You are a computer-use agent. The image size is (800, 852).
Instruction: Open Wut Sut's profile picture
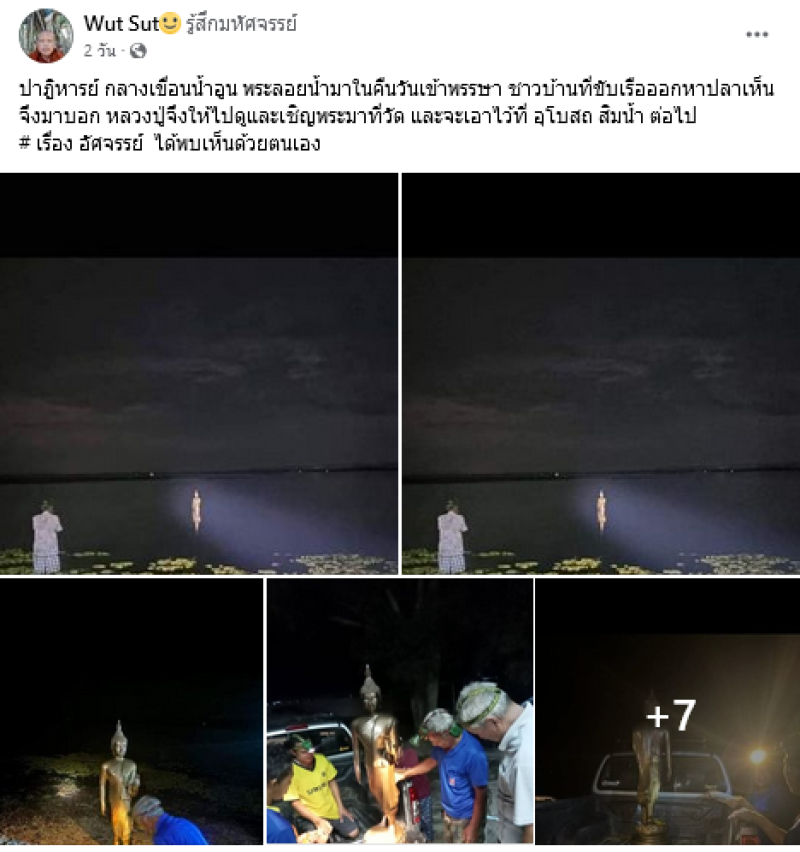(45, 36)
